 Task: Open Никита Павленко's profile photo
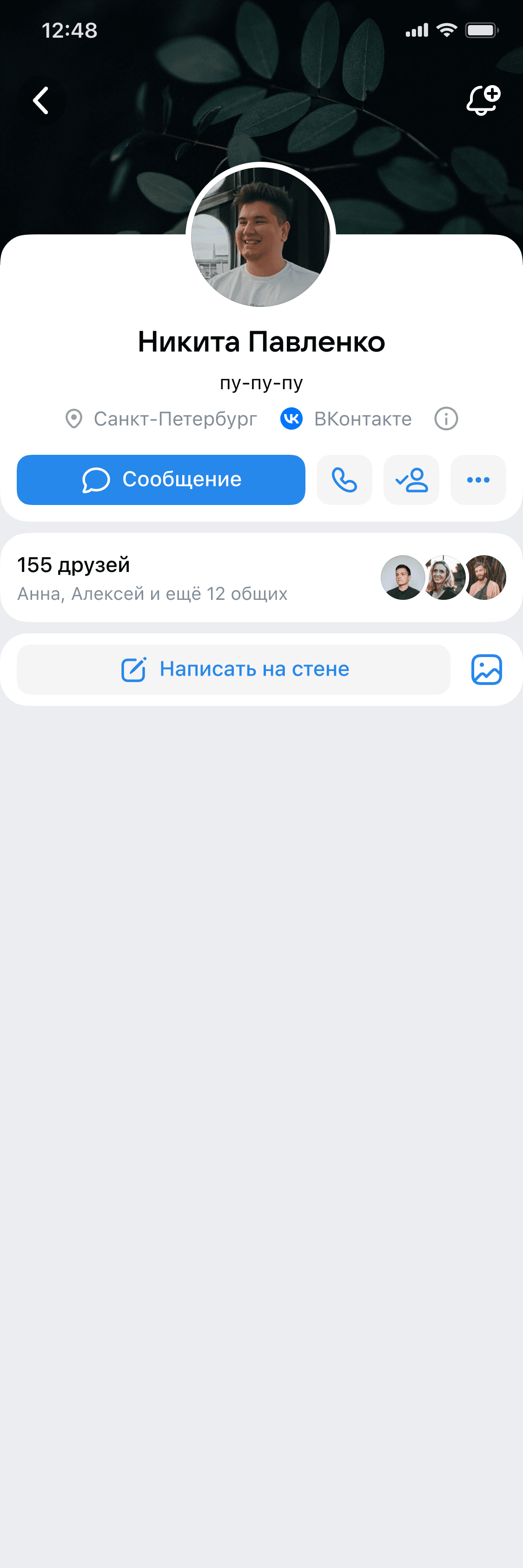point(261,238)
